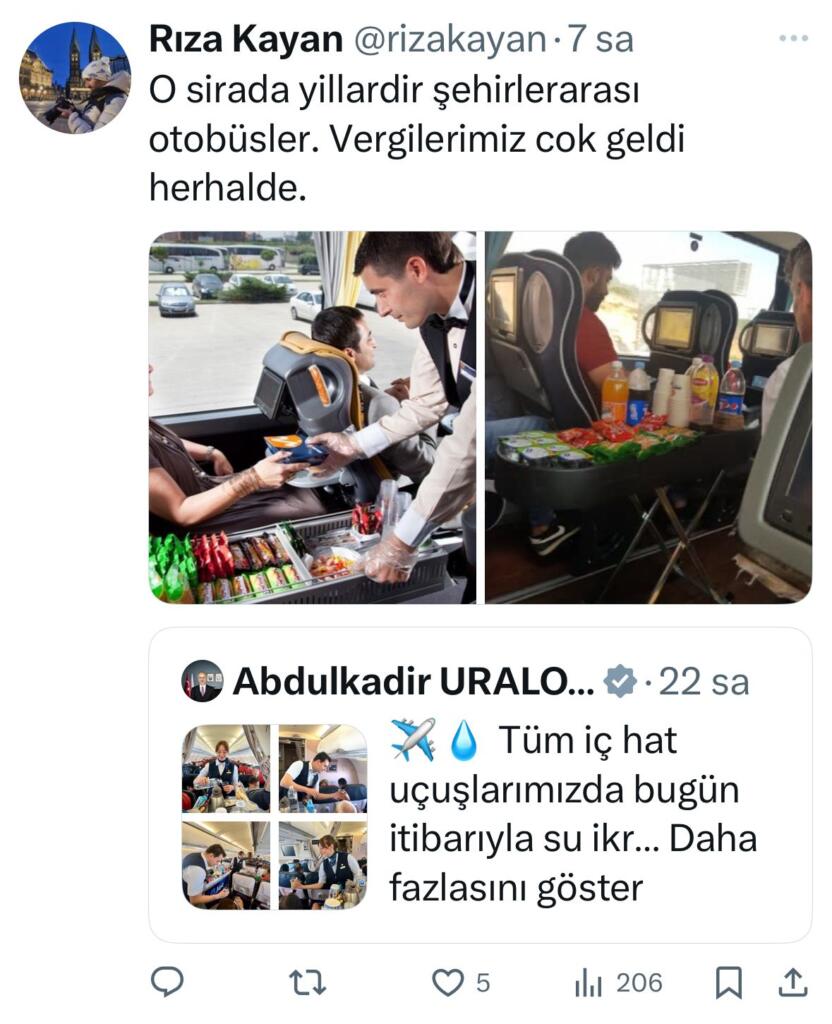This screenshot has height=1024, width=832.
Task: Like Rıza Kayan's tweet
Action: [448, 983]
